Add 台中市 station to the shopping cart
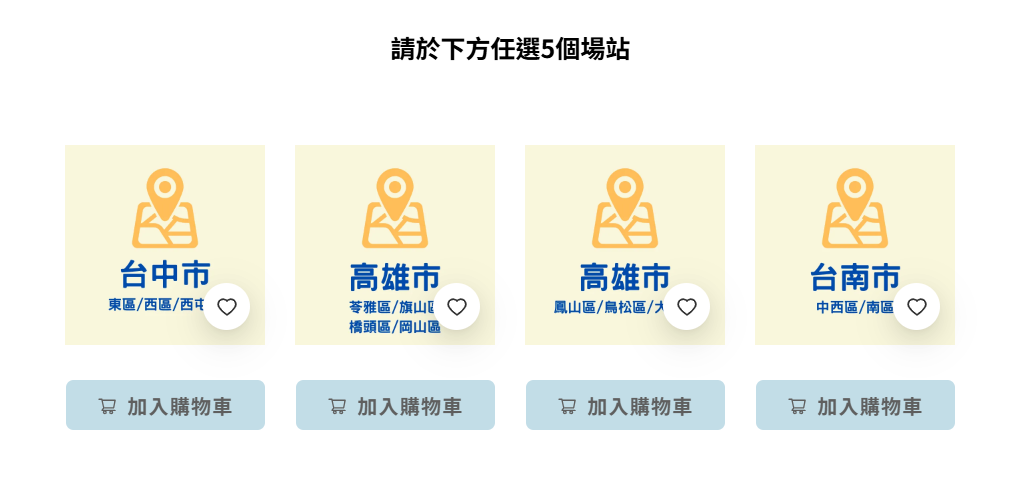 coord(165,405)
